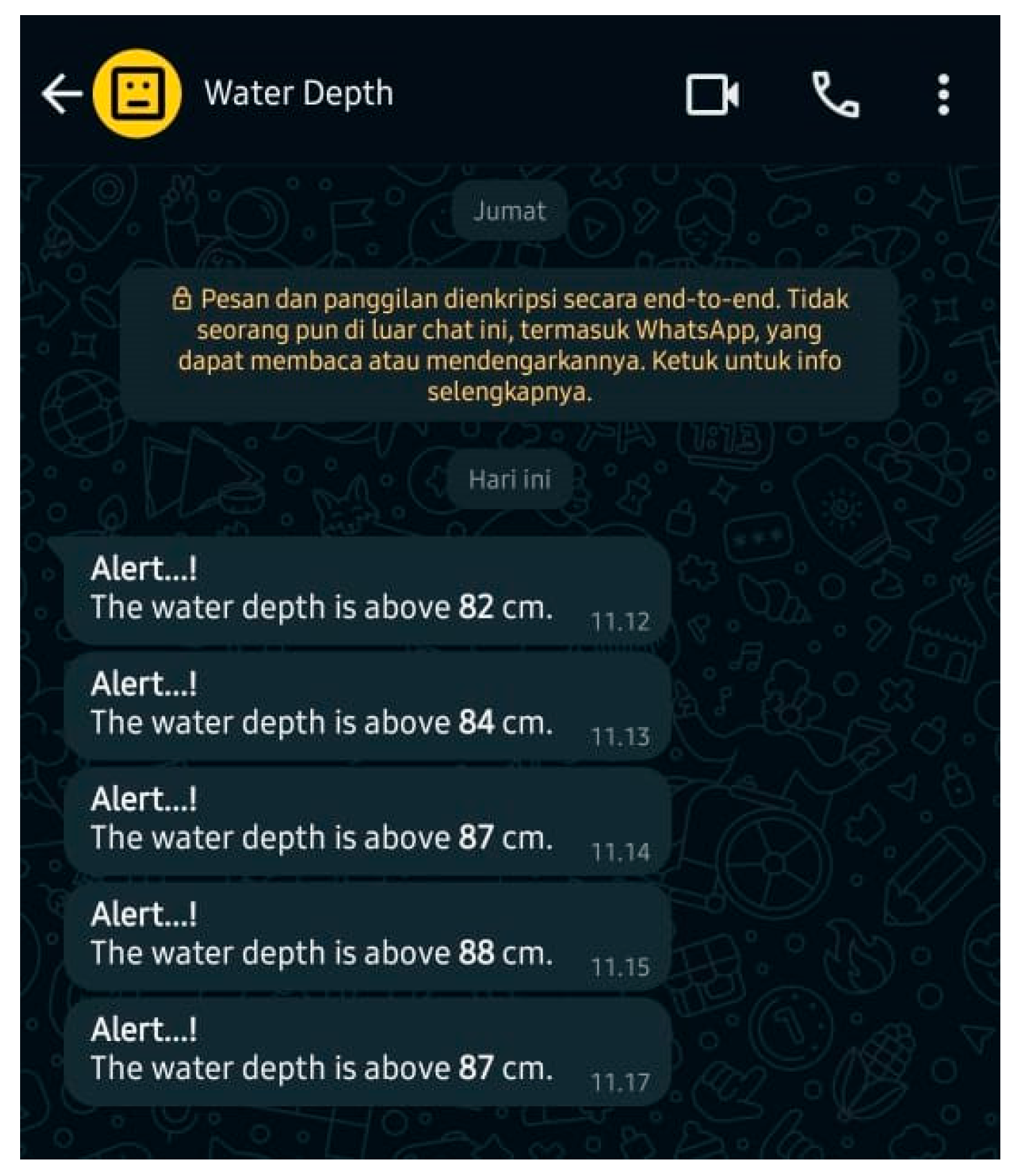
Task: Start a voice call with Water Depth
Action: pos(835,94)
